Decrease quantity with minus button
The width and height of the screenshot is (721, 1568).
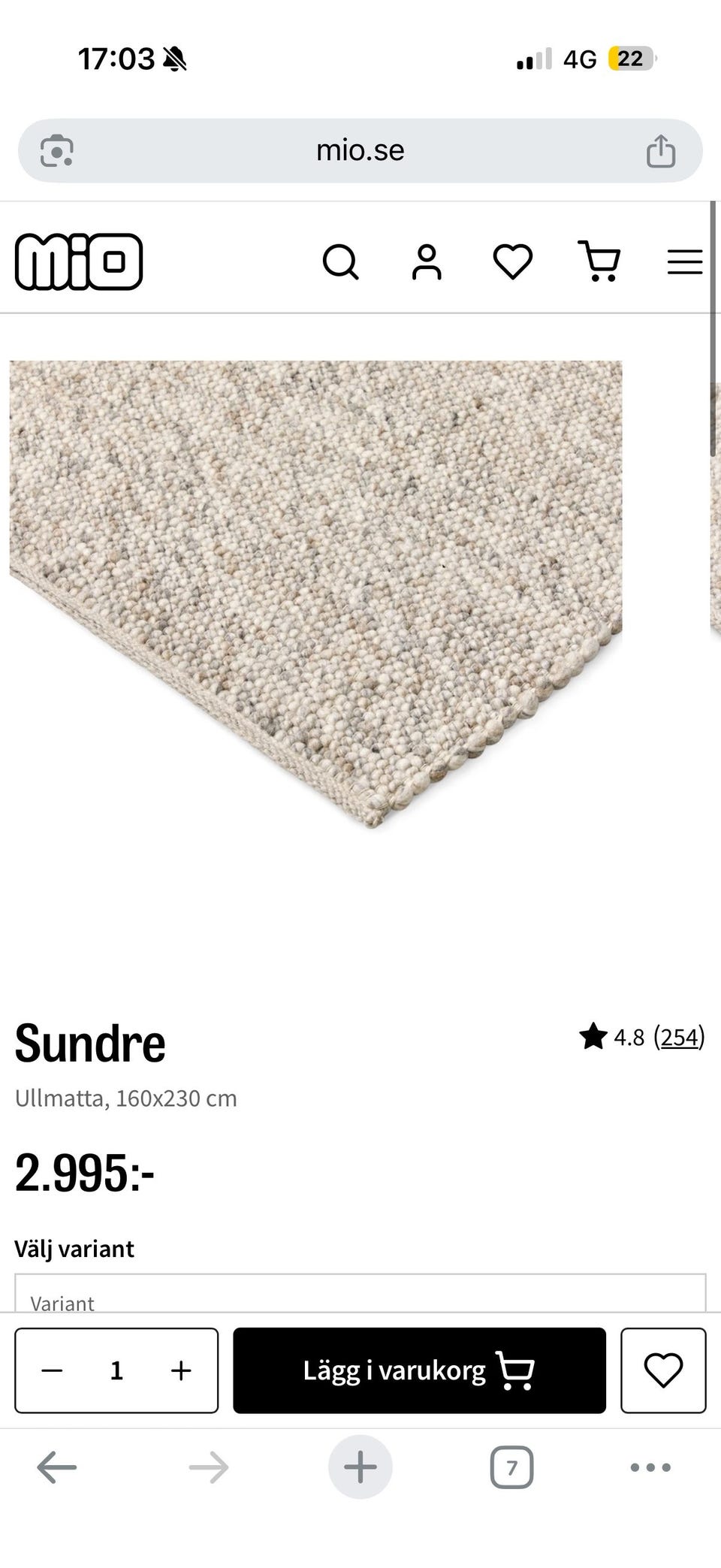(52, 1371)
